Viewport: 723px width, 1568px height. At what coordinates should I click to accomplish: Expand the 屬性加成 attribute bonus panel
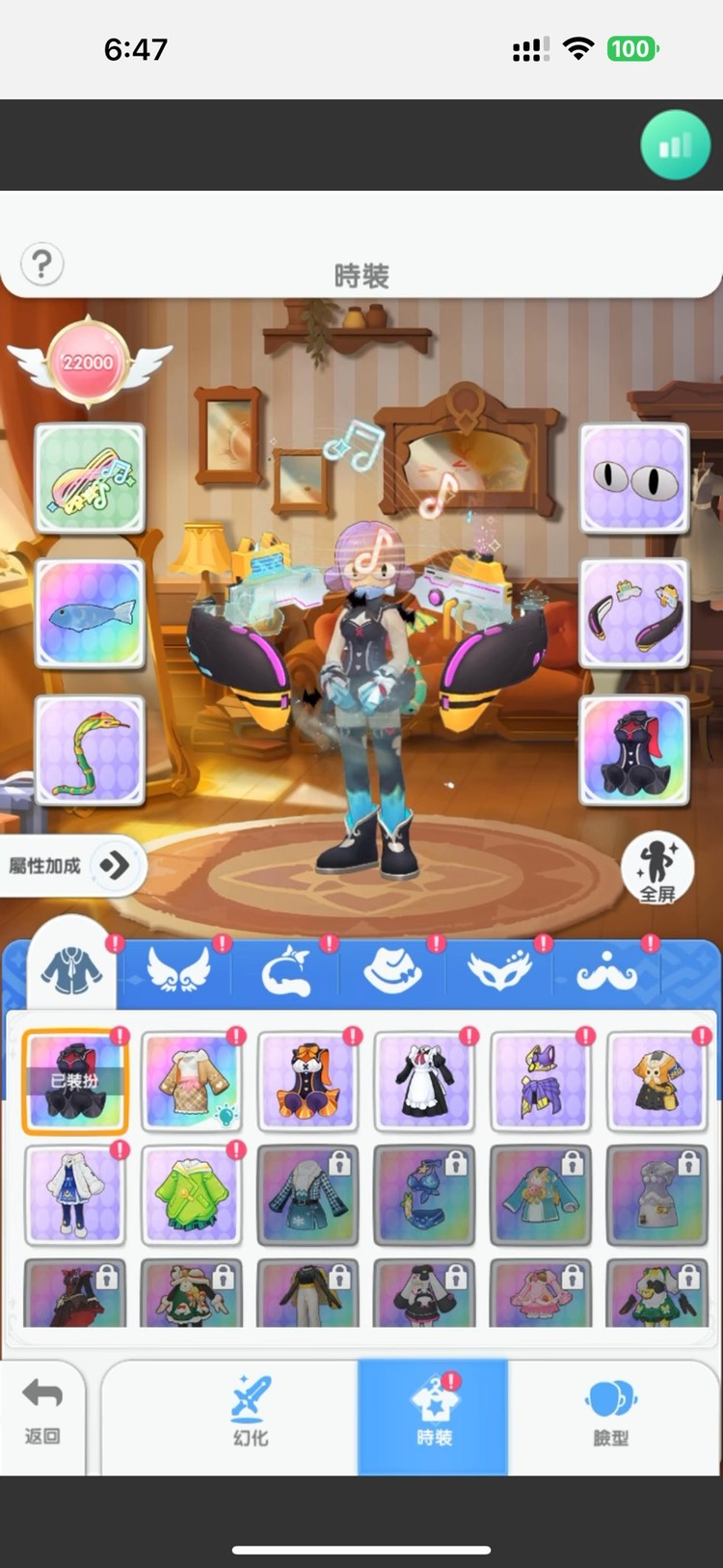114,866
